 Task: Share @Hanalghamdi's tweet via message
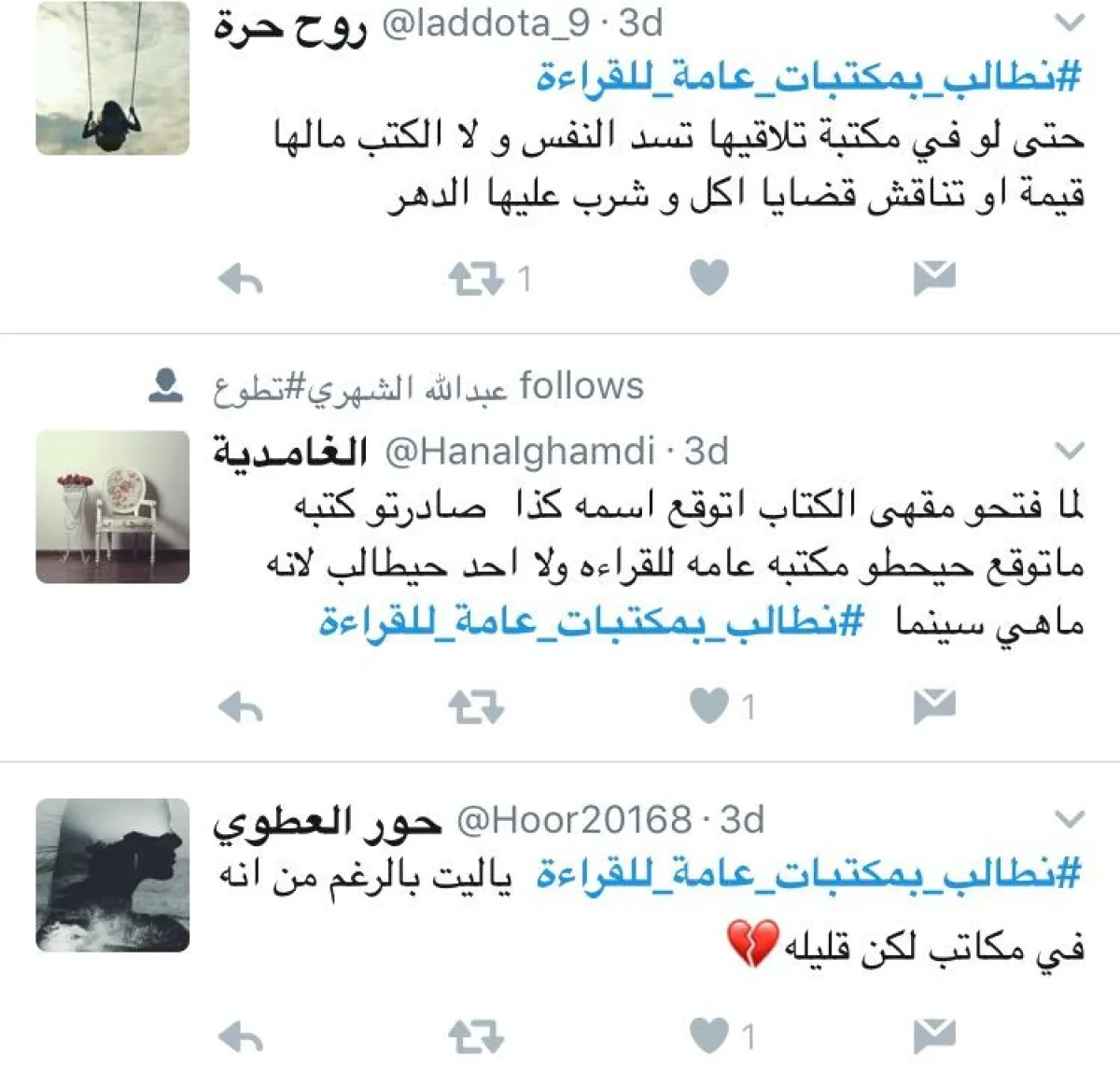934,706
